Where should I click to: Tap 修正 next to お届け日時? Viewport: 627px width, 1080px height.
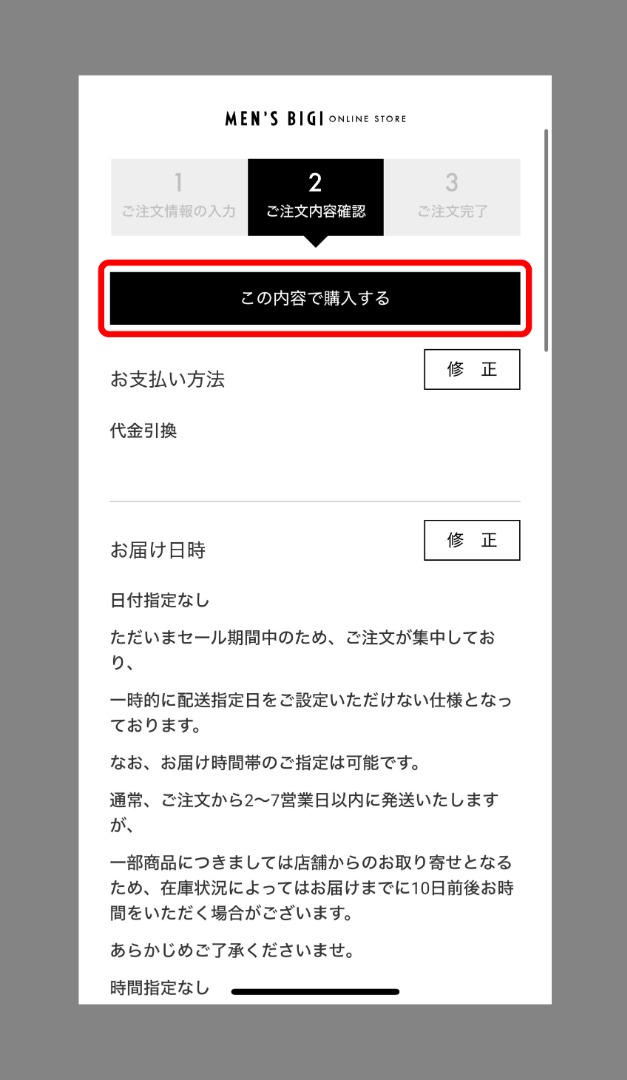471,540
